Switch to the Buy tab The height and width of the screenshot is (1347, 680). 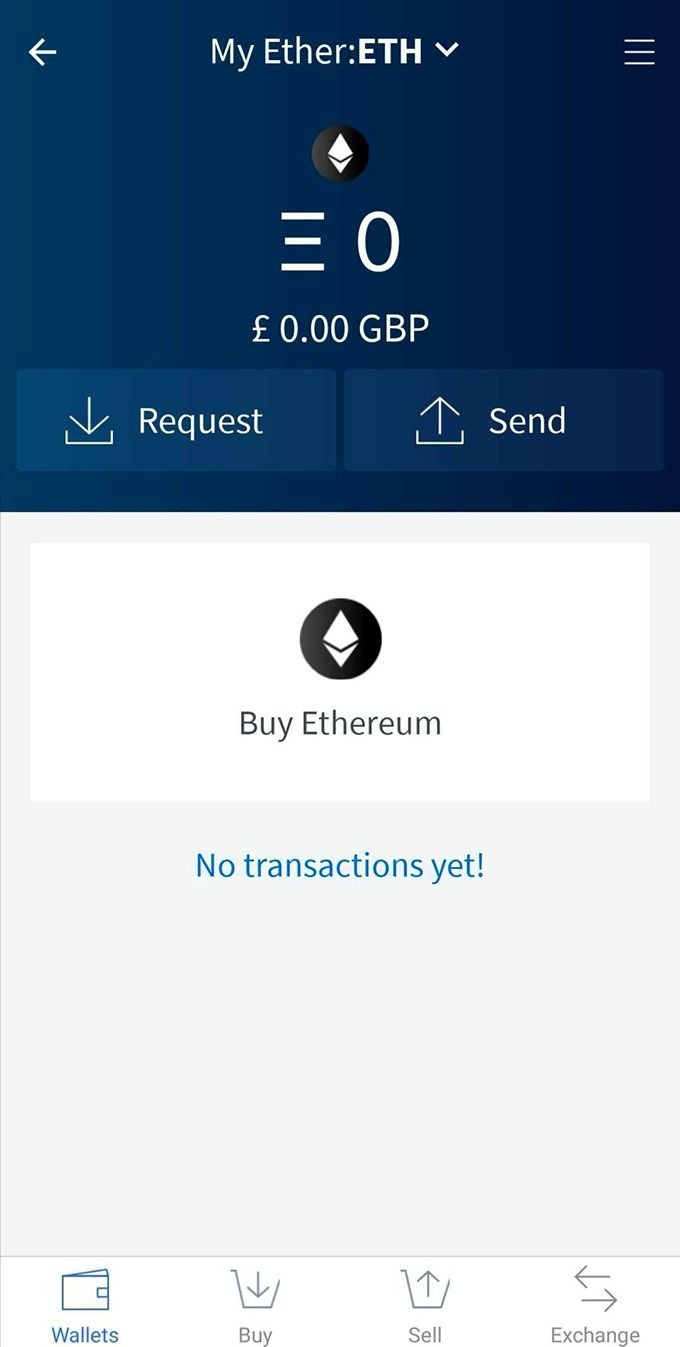click(x=255, y=1304)
